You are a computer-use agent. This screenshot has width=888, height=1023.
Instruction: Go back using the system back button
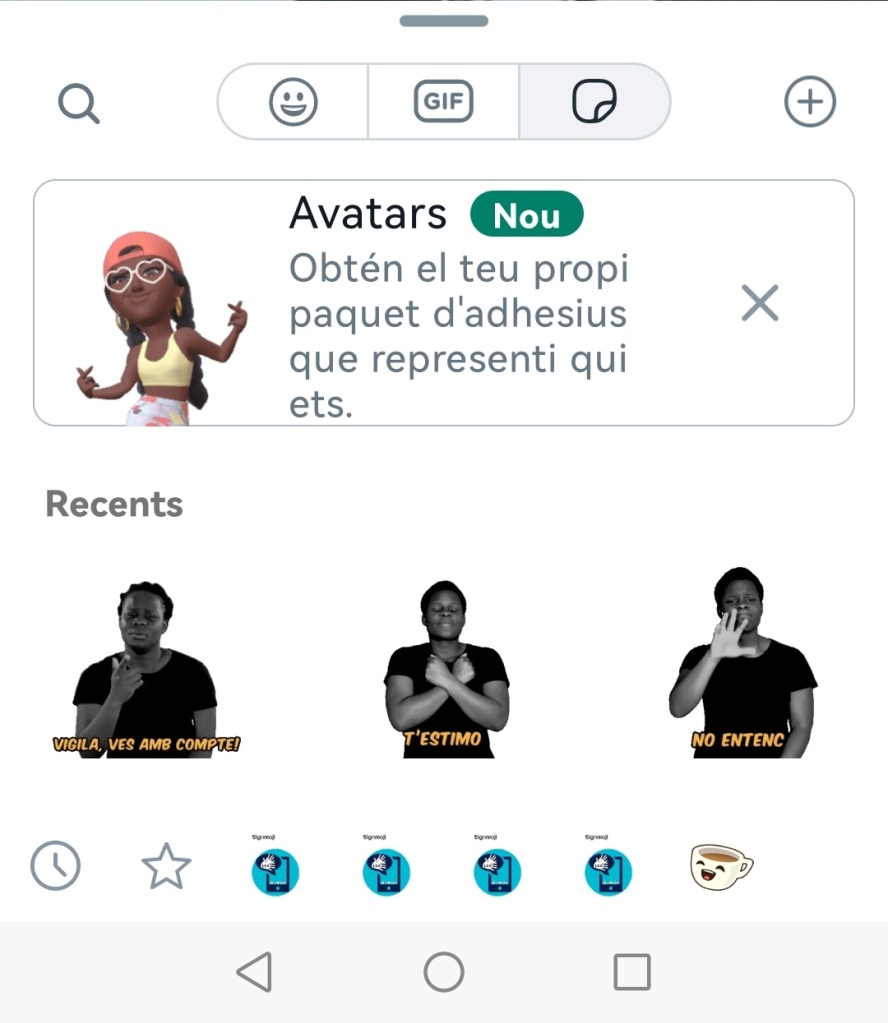[x=255, y=971]
